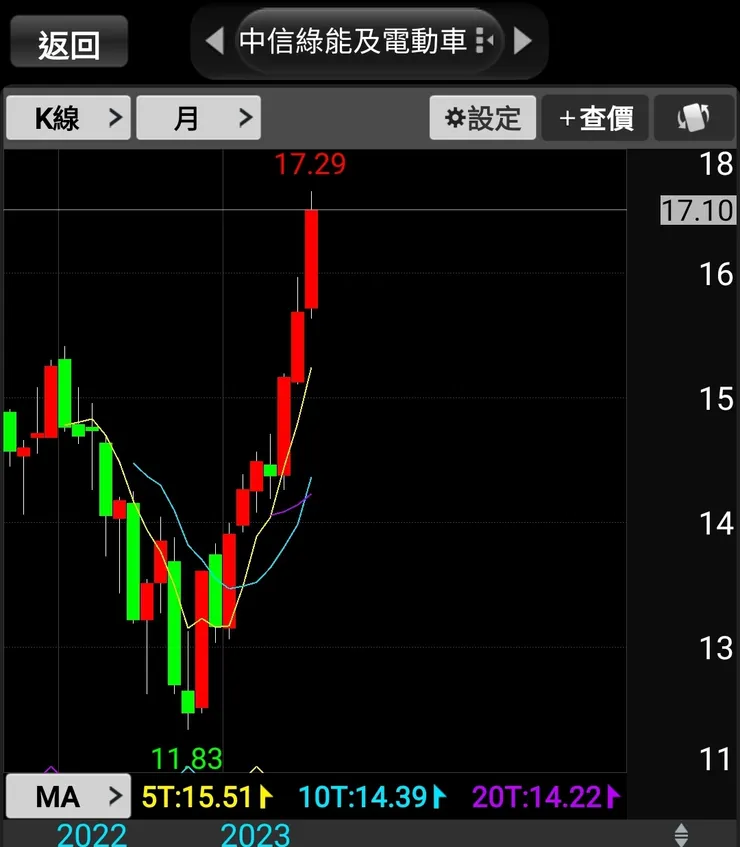Image resolution: width=740 pixels, height=847 pixels.
Task: Tap the +查價 price lookup button
Action: [x=596, y=118]
